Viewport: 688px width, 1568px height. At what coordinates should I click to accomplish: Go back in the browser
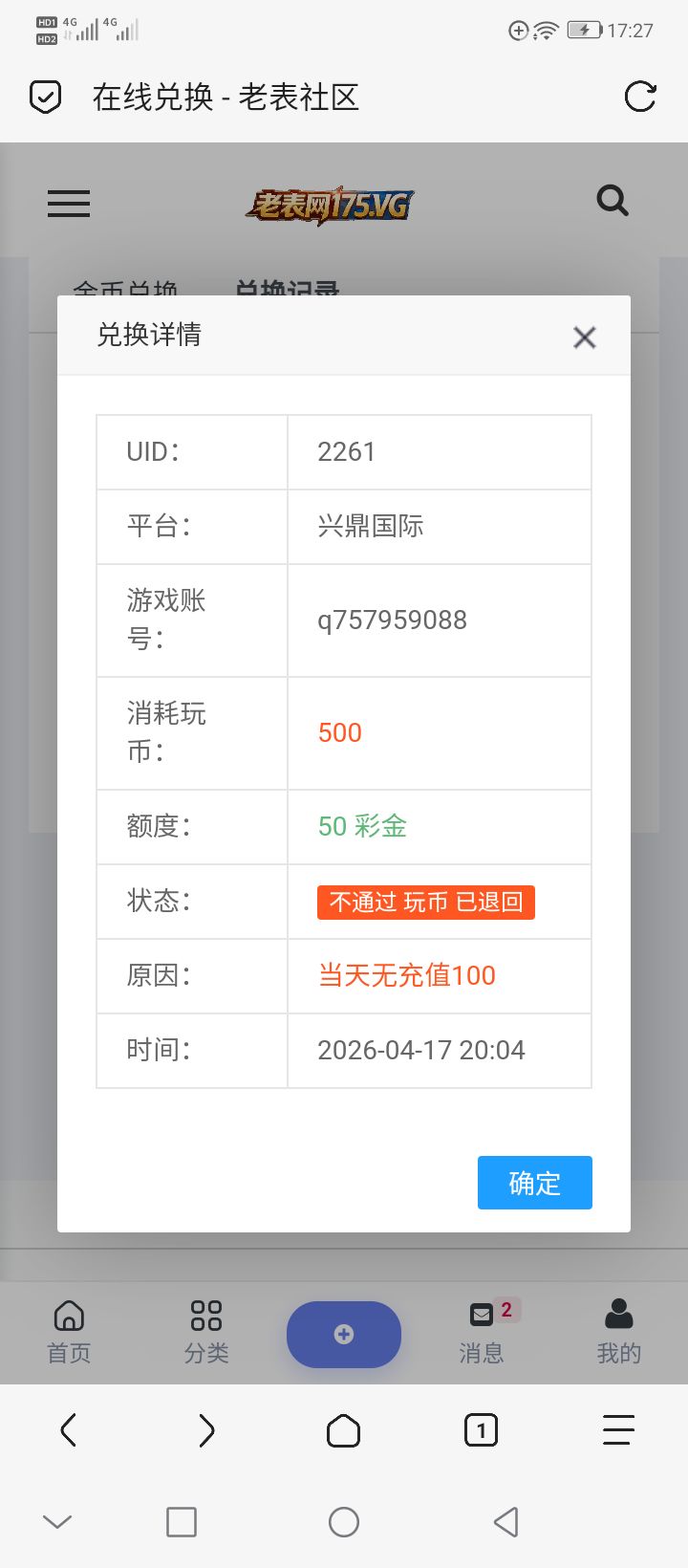[x=69, y=1430]
